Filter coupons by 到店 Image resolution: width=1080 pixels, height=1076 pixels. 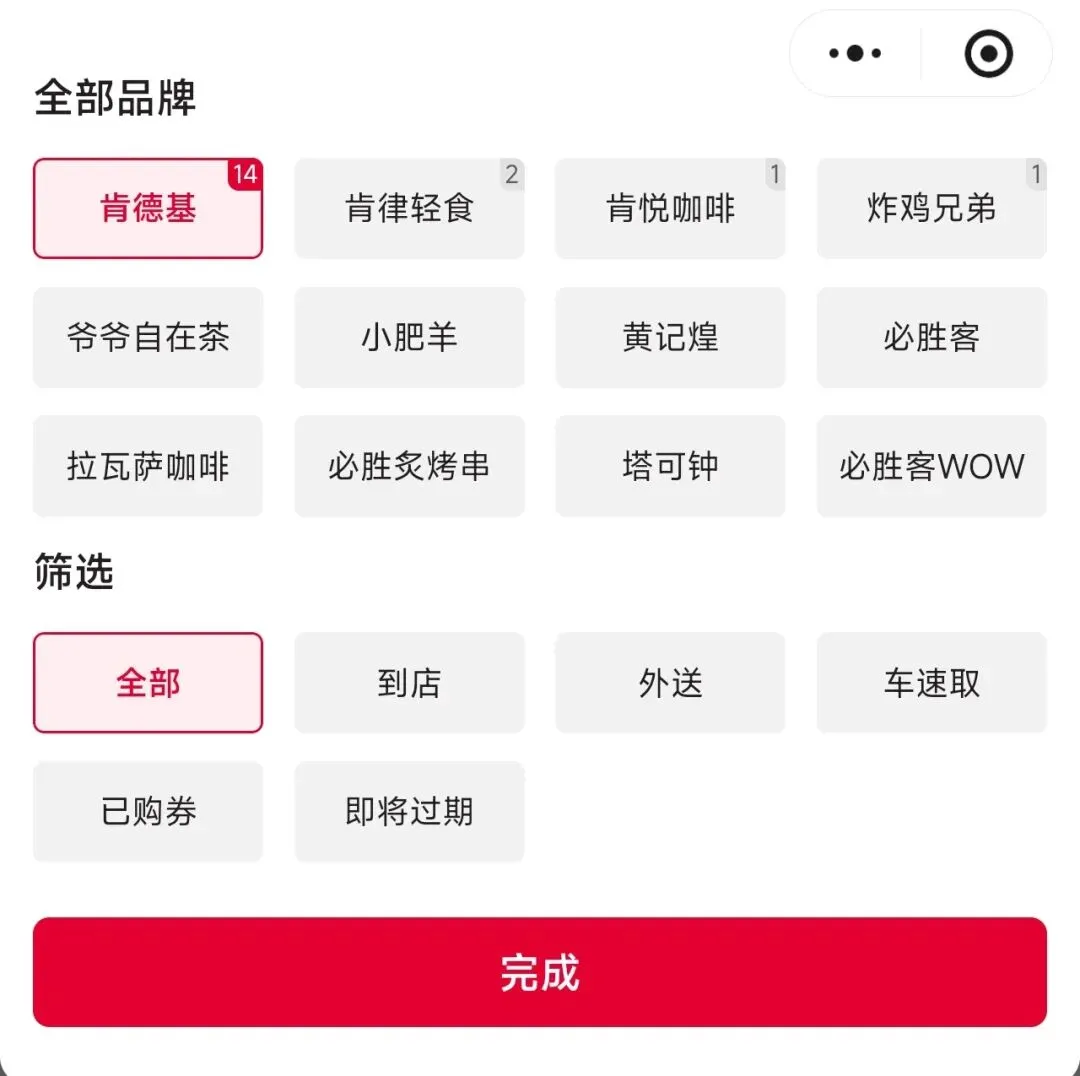pyautogui.click(x=409, y=683)
